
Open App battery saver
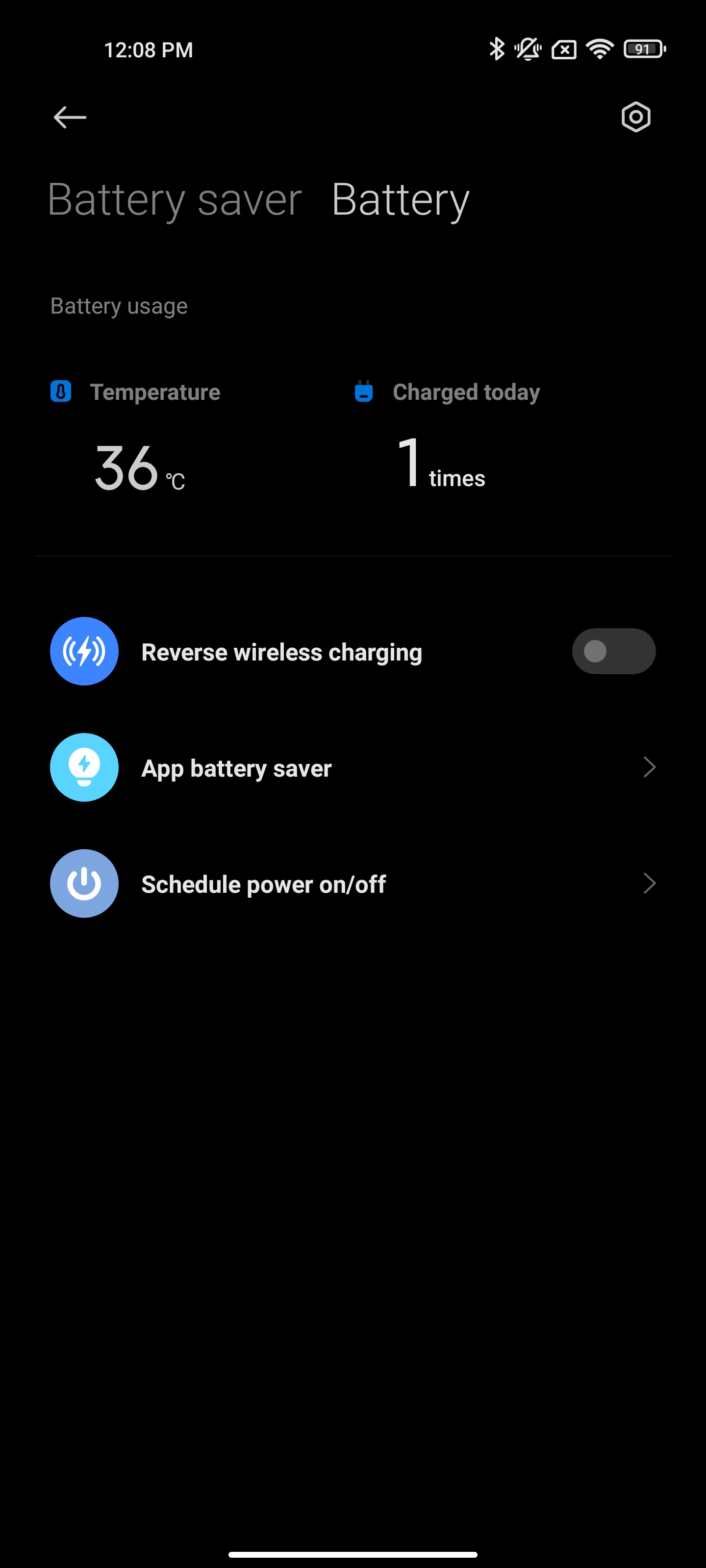(353, 767)
